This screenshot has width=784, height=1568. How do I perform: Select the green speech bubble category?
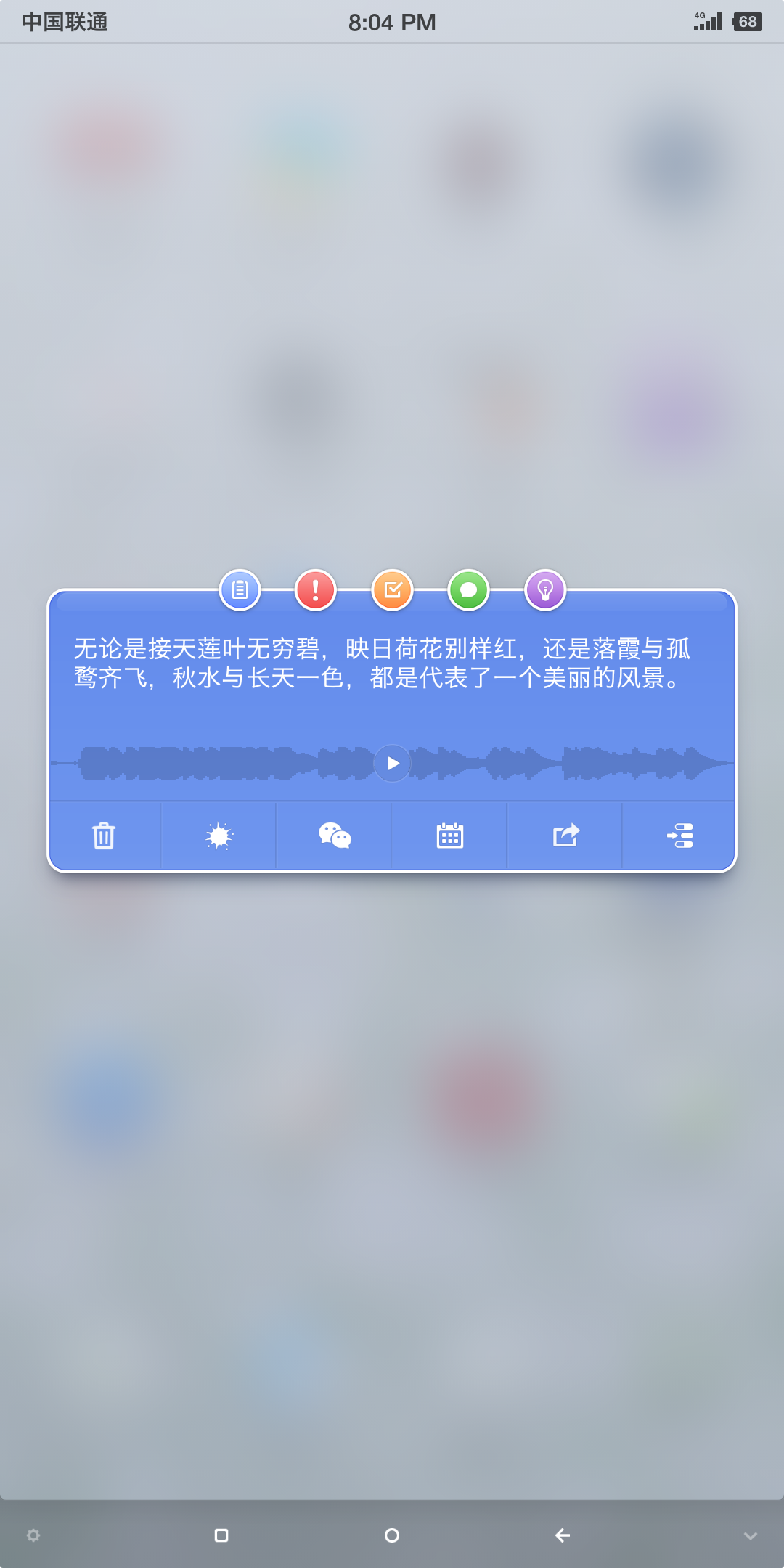[469, 589]
